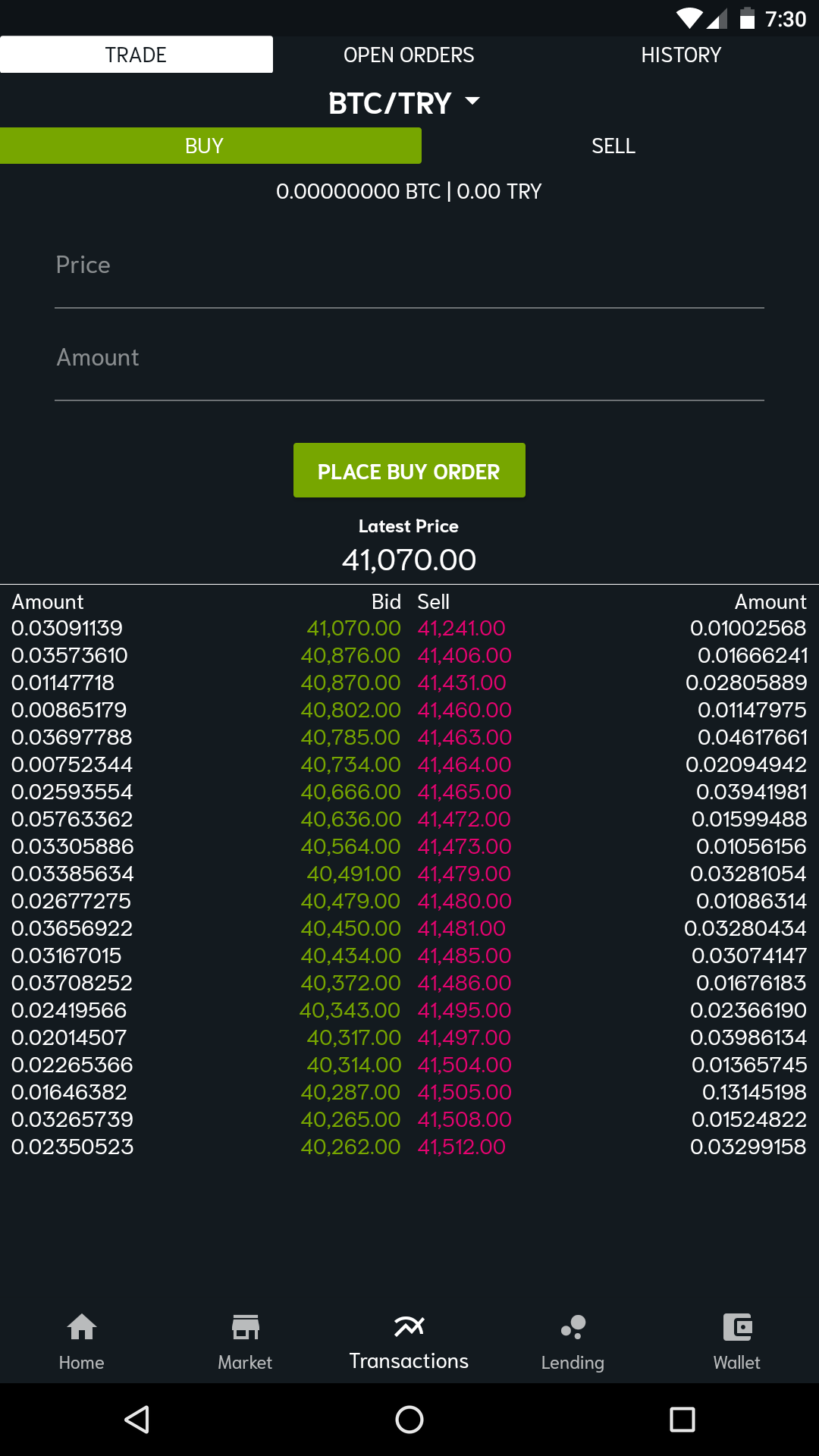Open the recent apps view
The image size is (819, 1456).
[x=682, y=1420]
